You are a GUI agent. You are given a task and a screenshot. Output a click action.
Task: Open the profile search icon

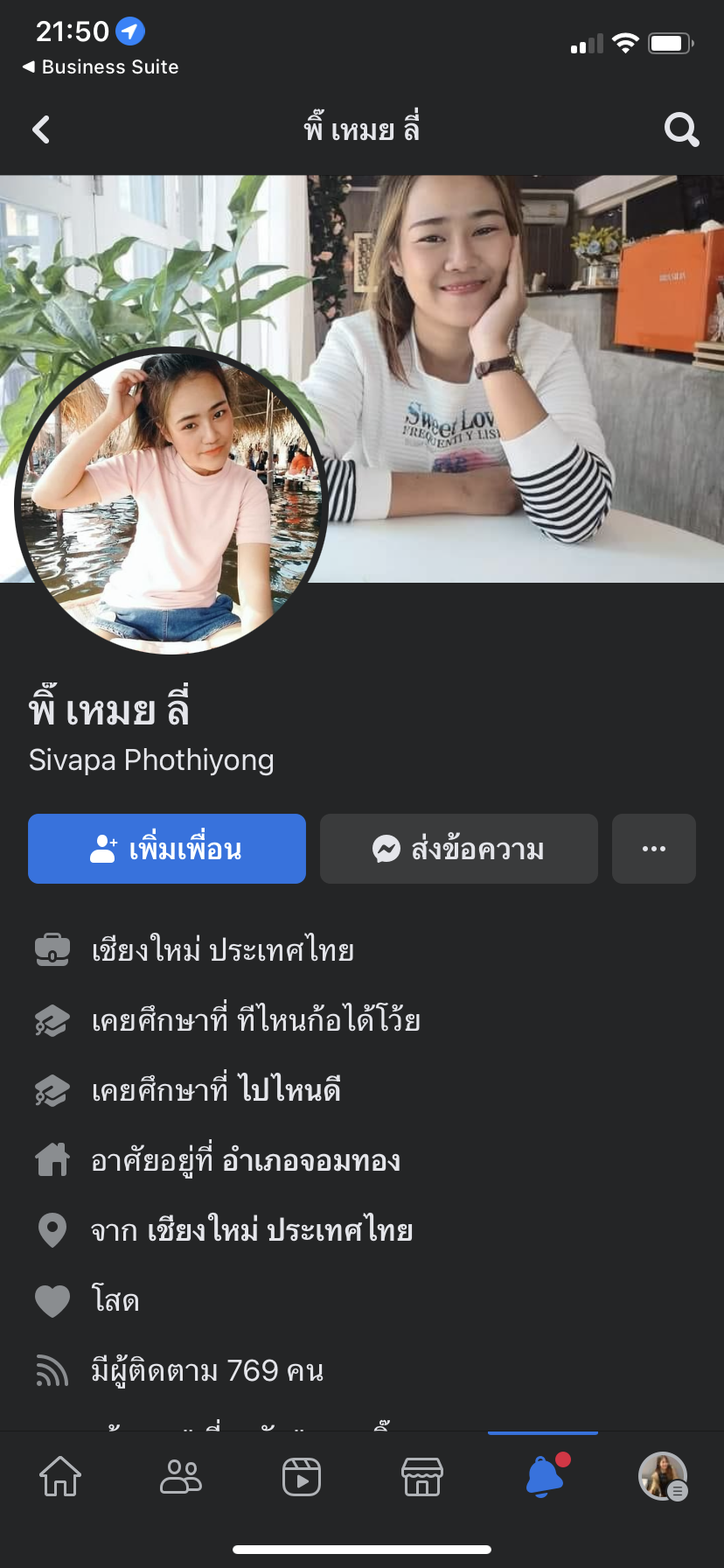(x=681, y=129)
